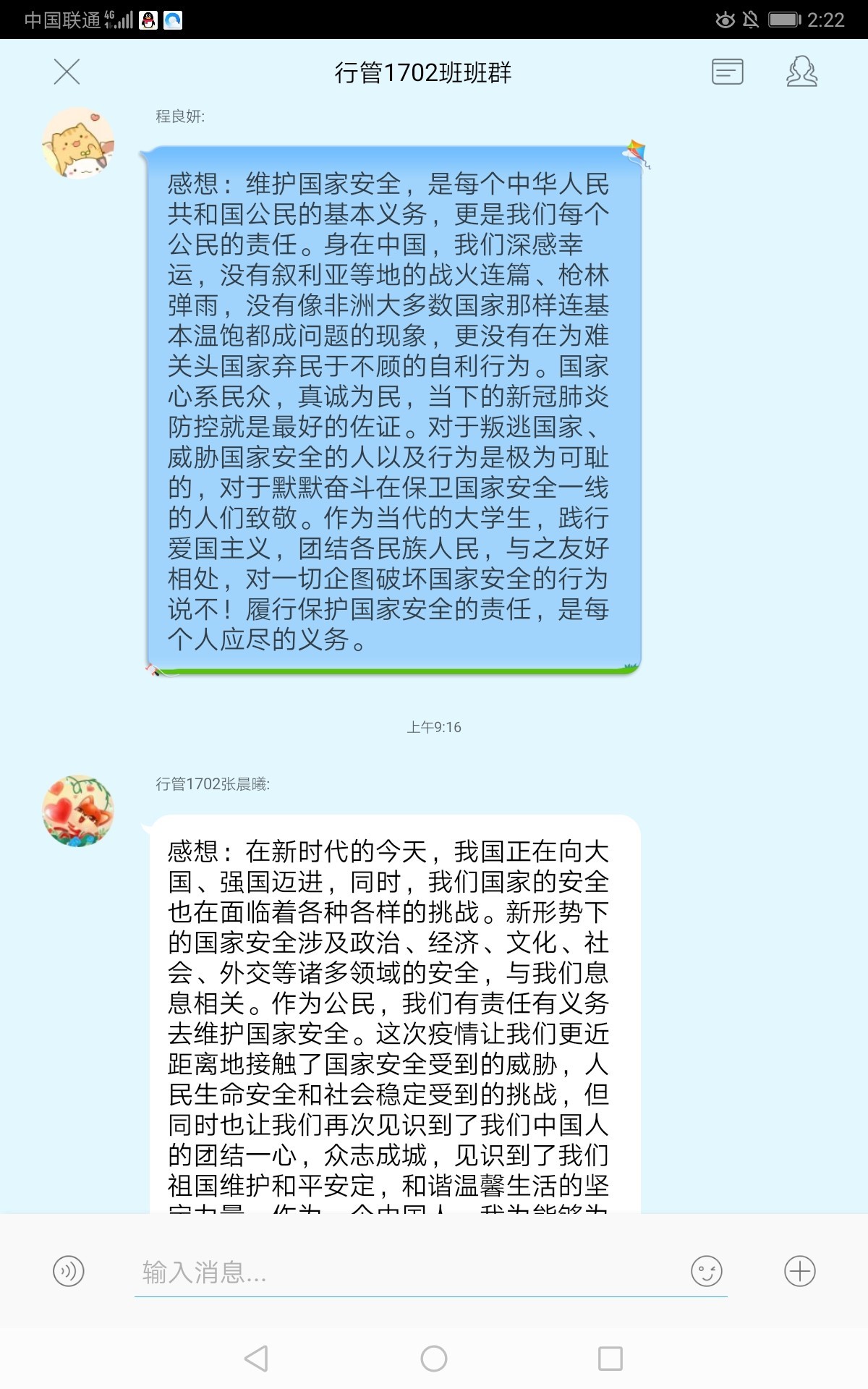Screen dimensions: 868x1389
Task: Go back using system navigation
Action: [x=257, y=1359]
